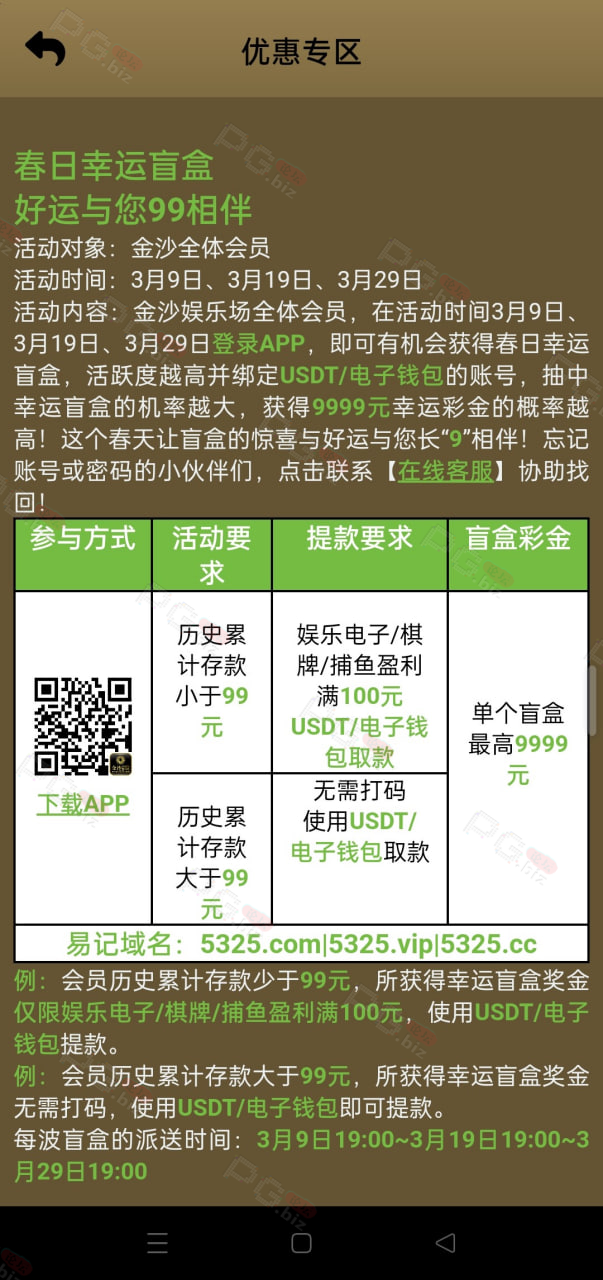The width and height of the screenshot is (603, 1280).
Task: Tap the 下载APP link
Action: click(83, 804)
